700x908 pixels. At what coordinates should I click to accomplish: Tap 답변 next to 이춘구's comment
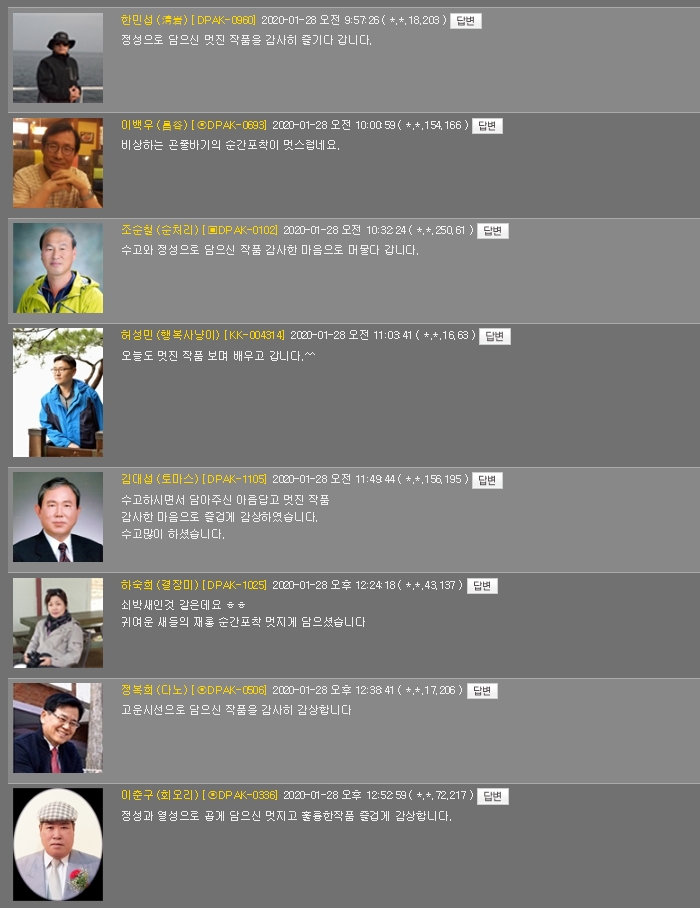click(x=493, y=796)
